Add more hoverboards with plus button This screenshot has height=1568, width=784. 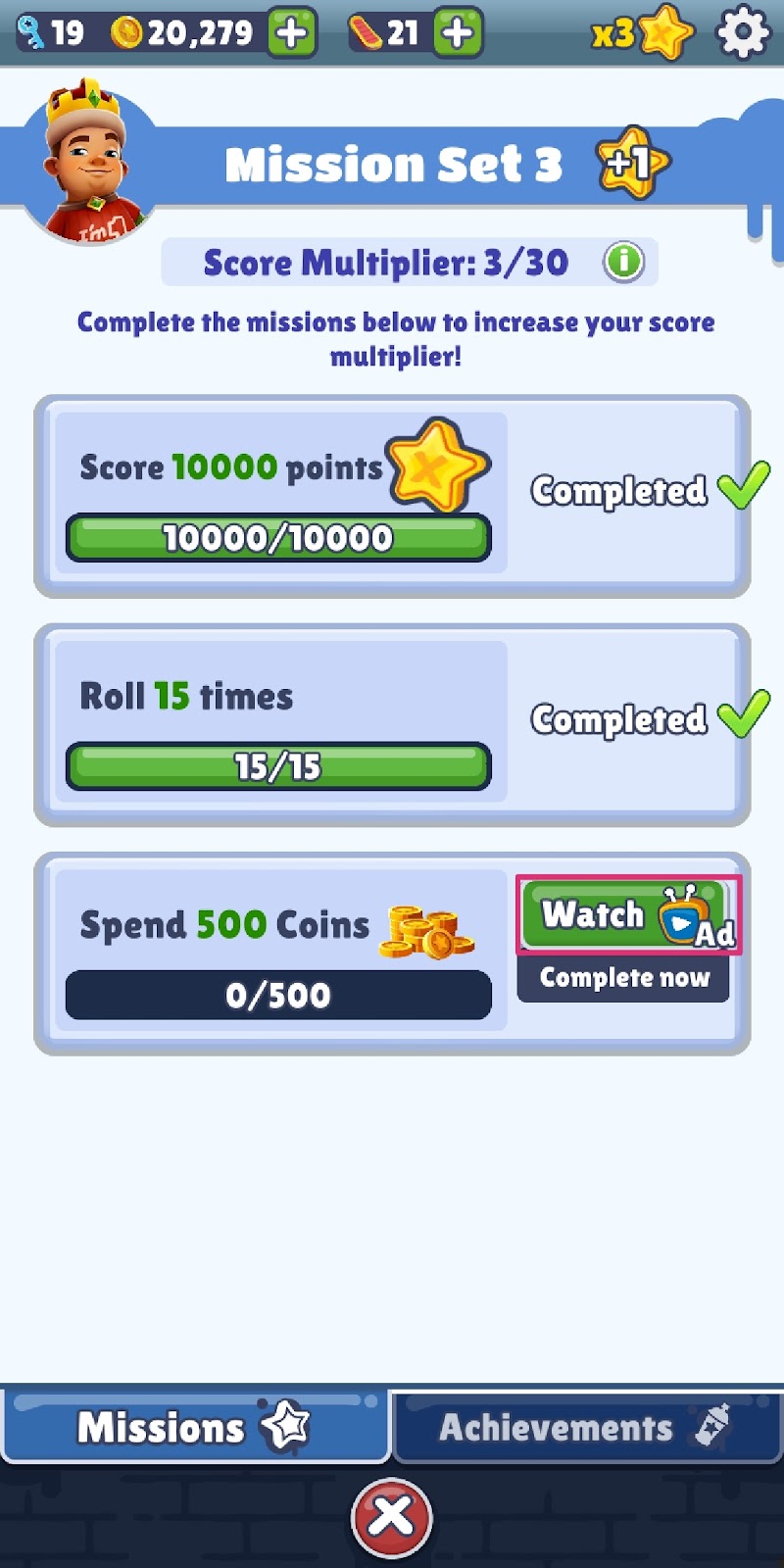[458, 33]
